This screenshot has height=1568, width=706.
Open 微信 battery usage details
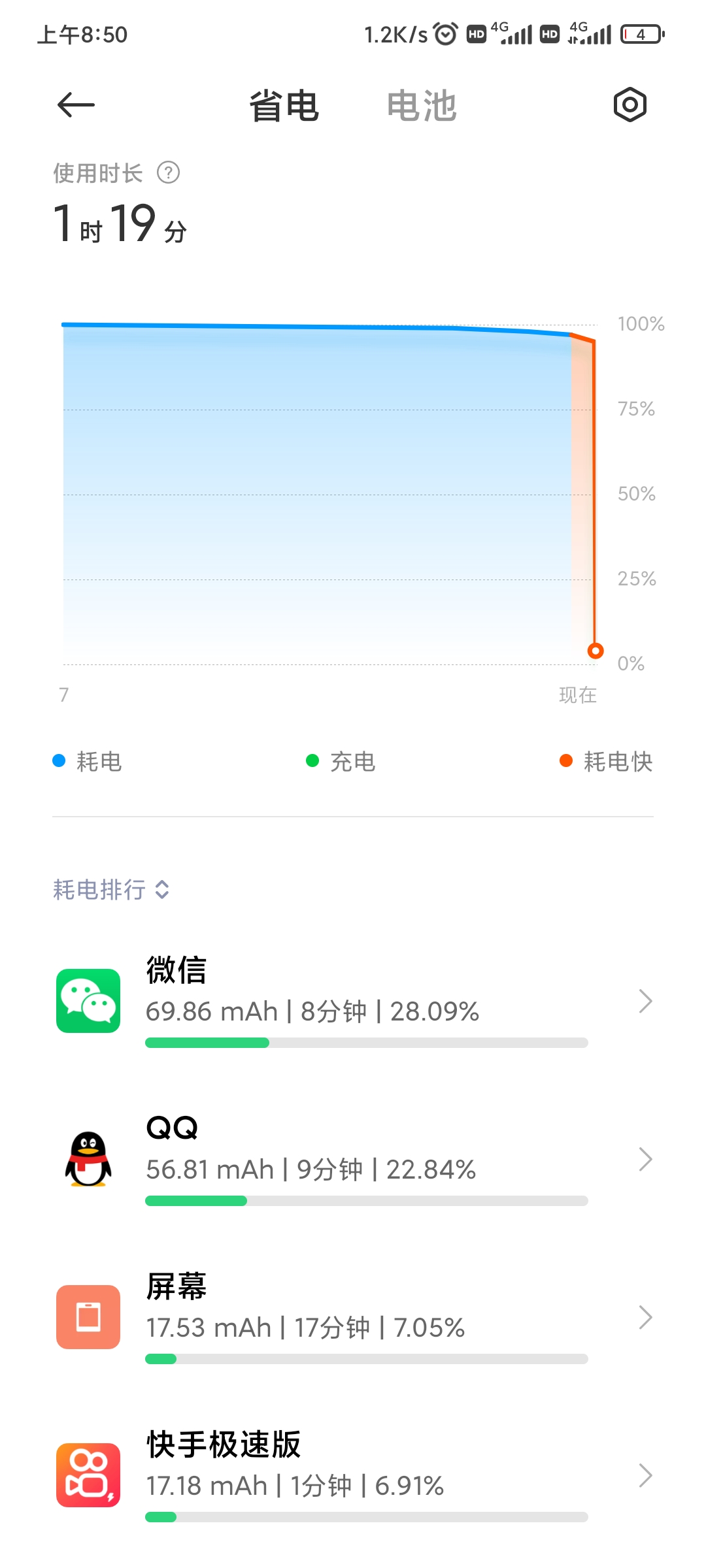pos(353,1001)
